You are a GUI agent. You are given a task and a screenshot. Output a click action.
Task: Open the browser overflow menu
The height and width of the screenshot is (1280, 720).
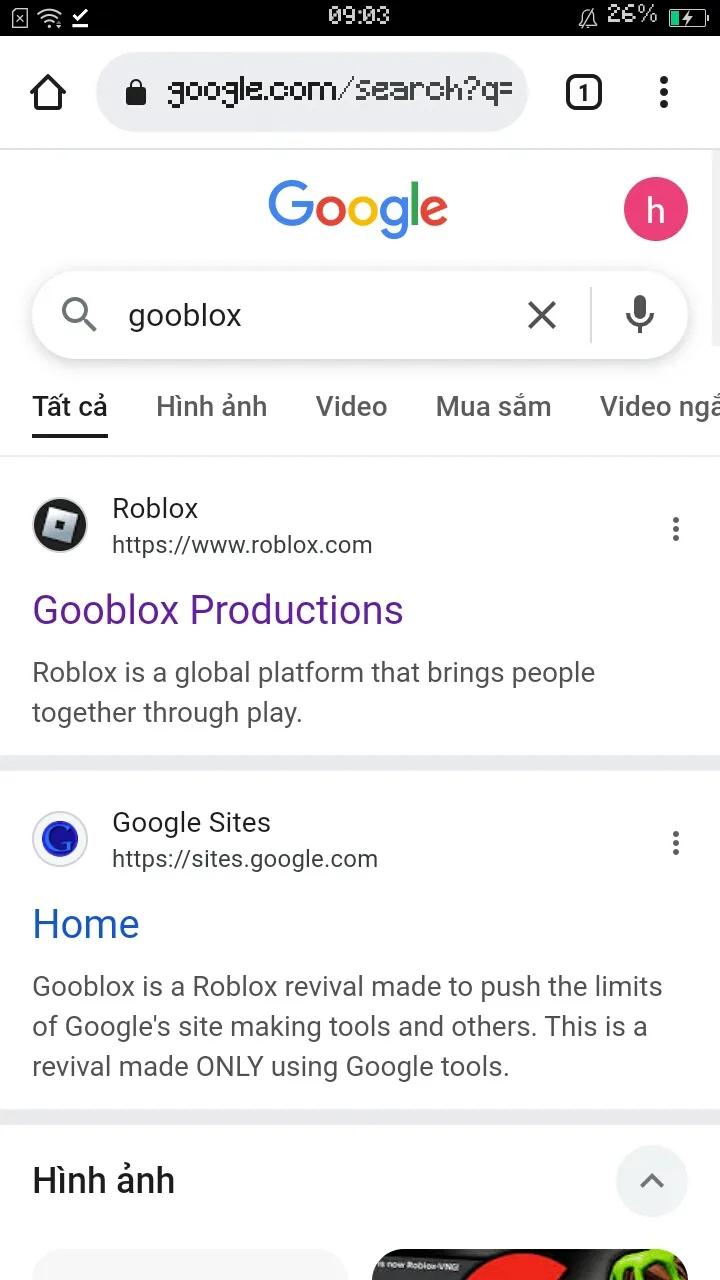[664, 93]
